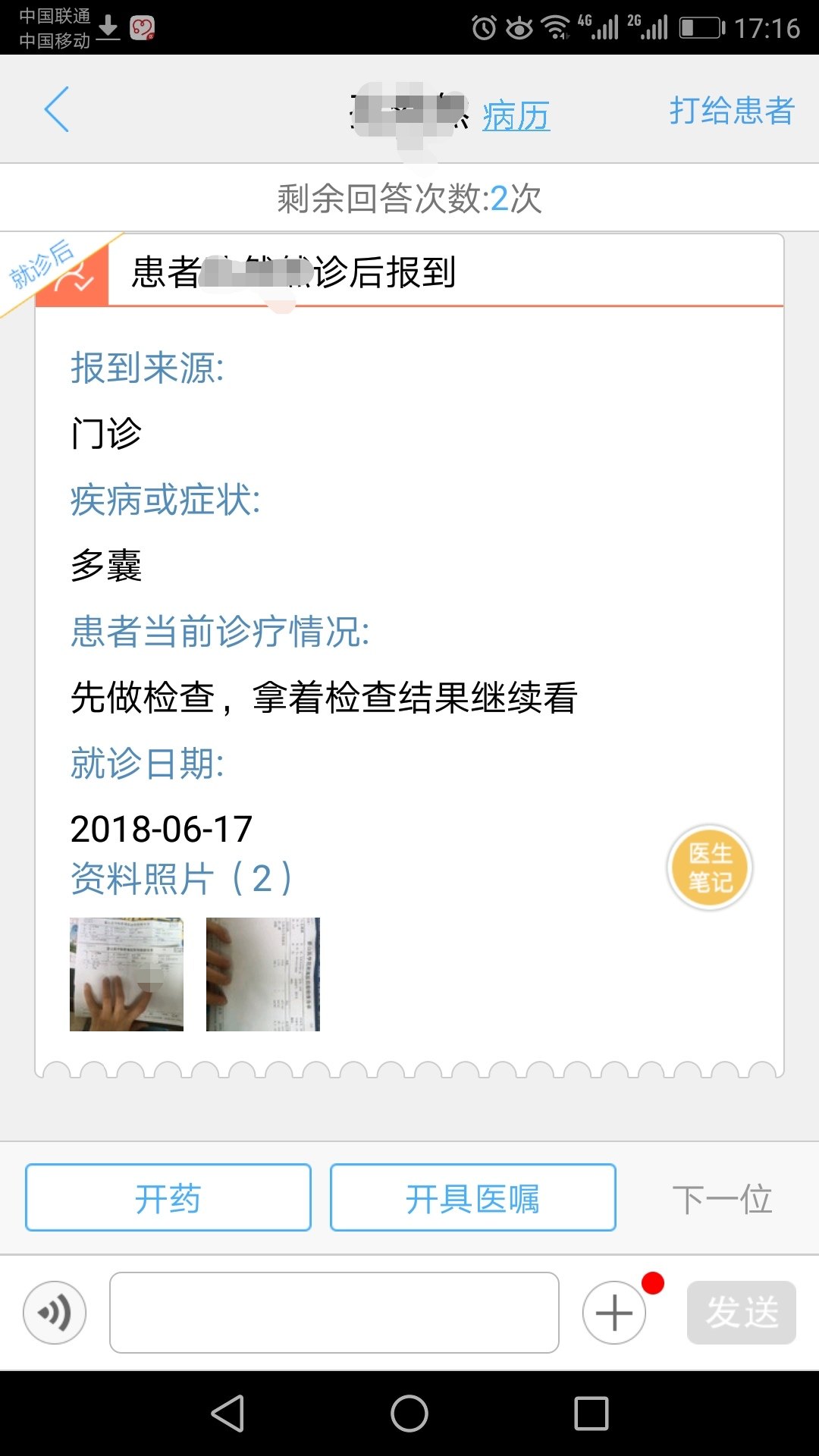The height and width of the screenshot is (1456, 819).
Task: Go back using the top-left arrow
Action: (57, 110)
